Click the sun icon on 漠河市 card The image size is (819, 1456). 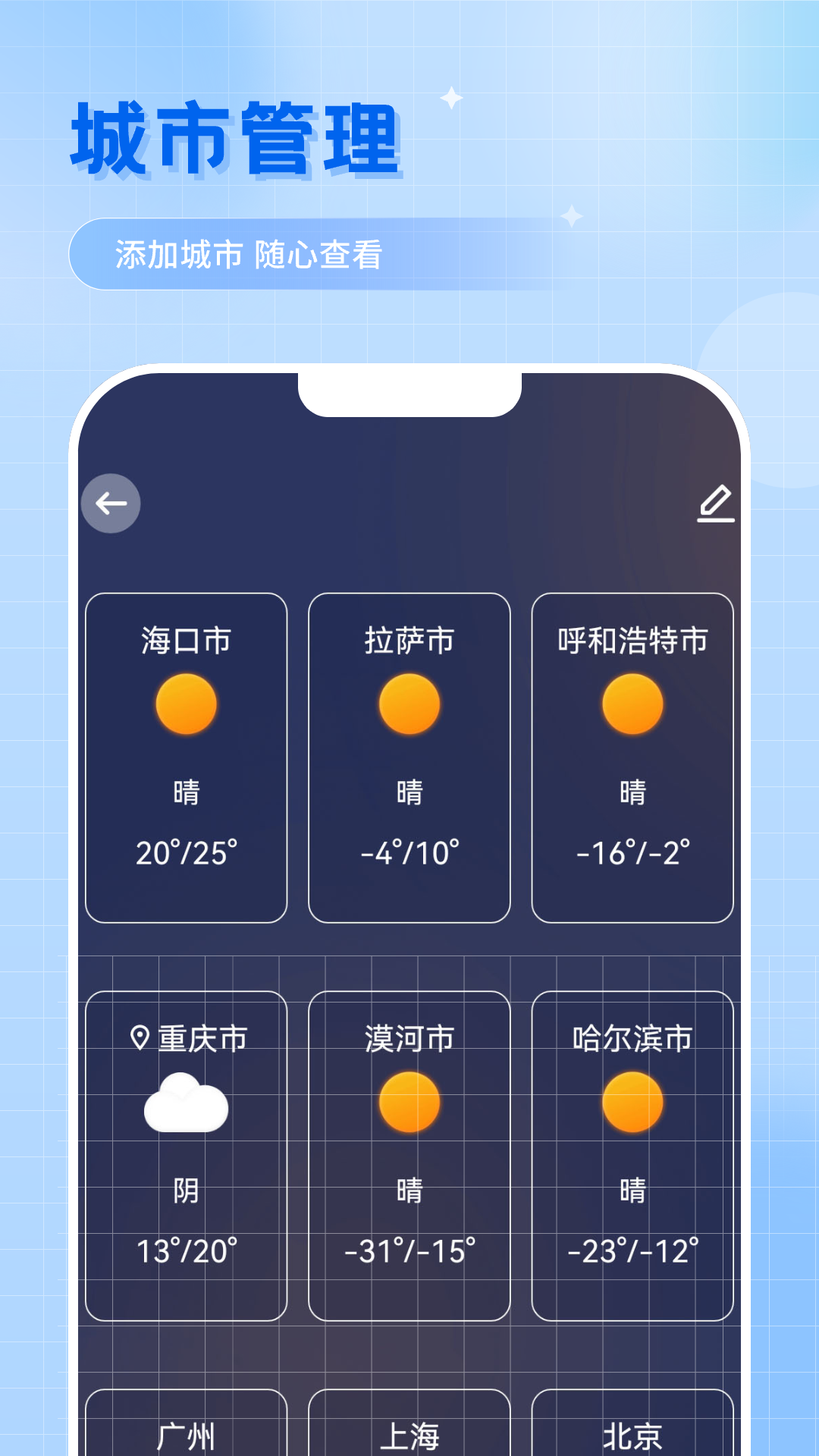409,1103
